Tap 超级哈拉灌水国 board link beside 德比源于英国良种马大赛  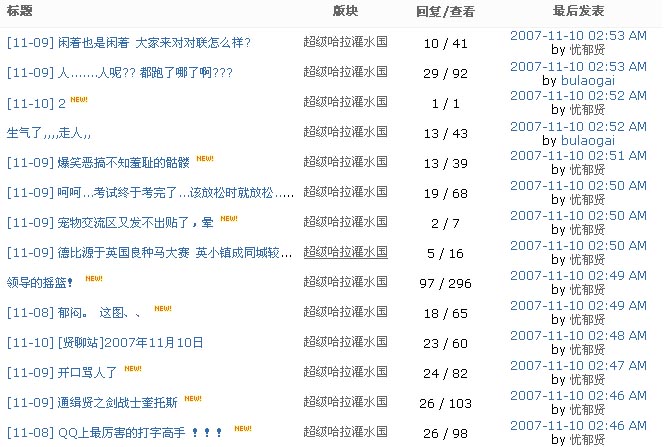[x=345, y=252]
